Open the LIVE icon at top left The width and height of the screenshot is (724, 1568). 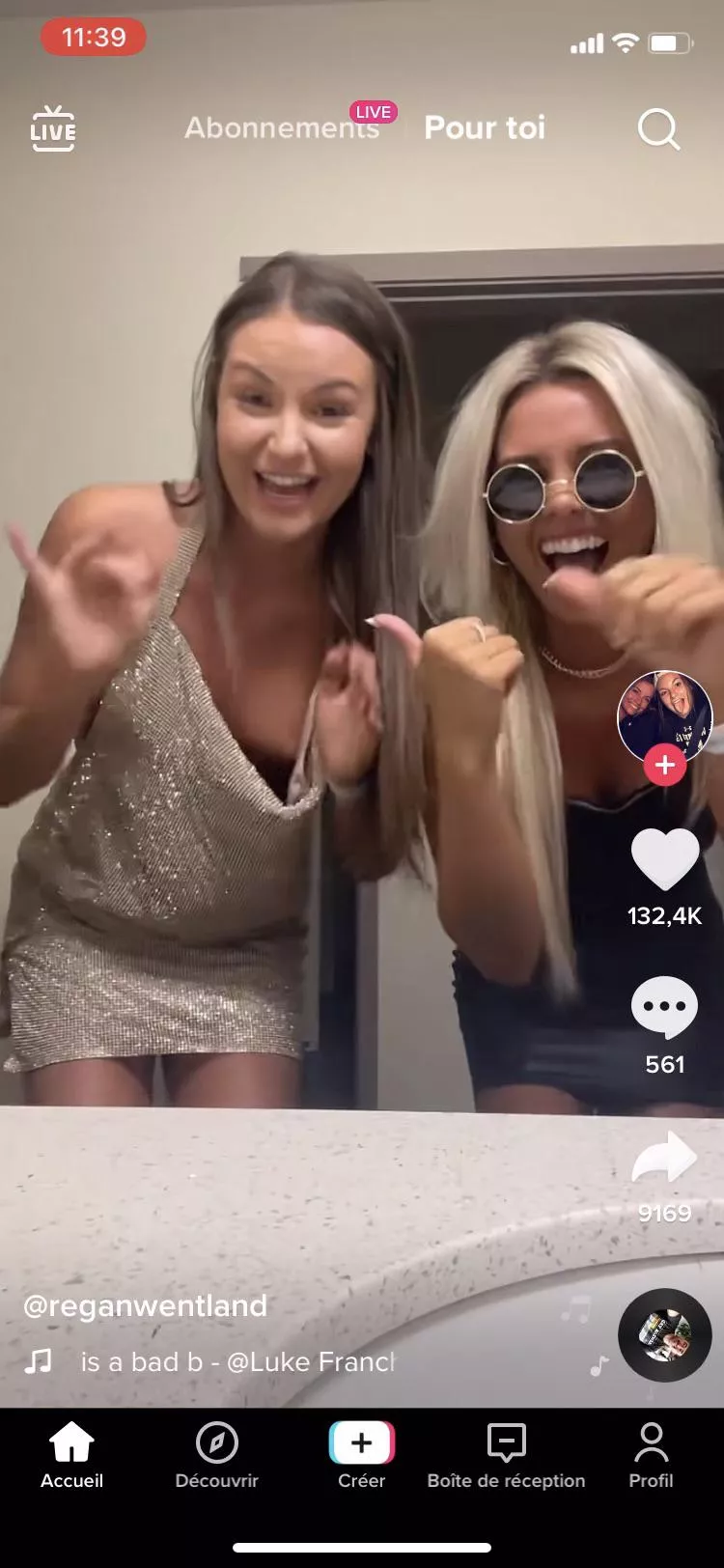tap(53, 129)
